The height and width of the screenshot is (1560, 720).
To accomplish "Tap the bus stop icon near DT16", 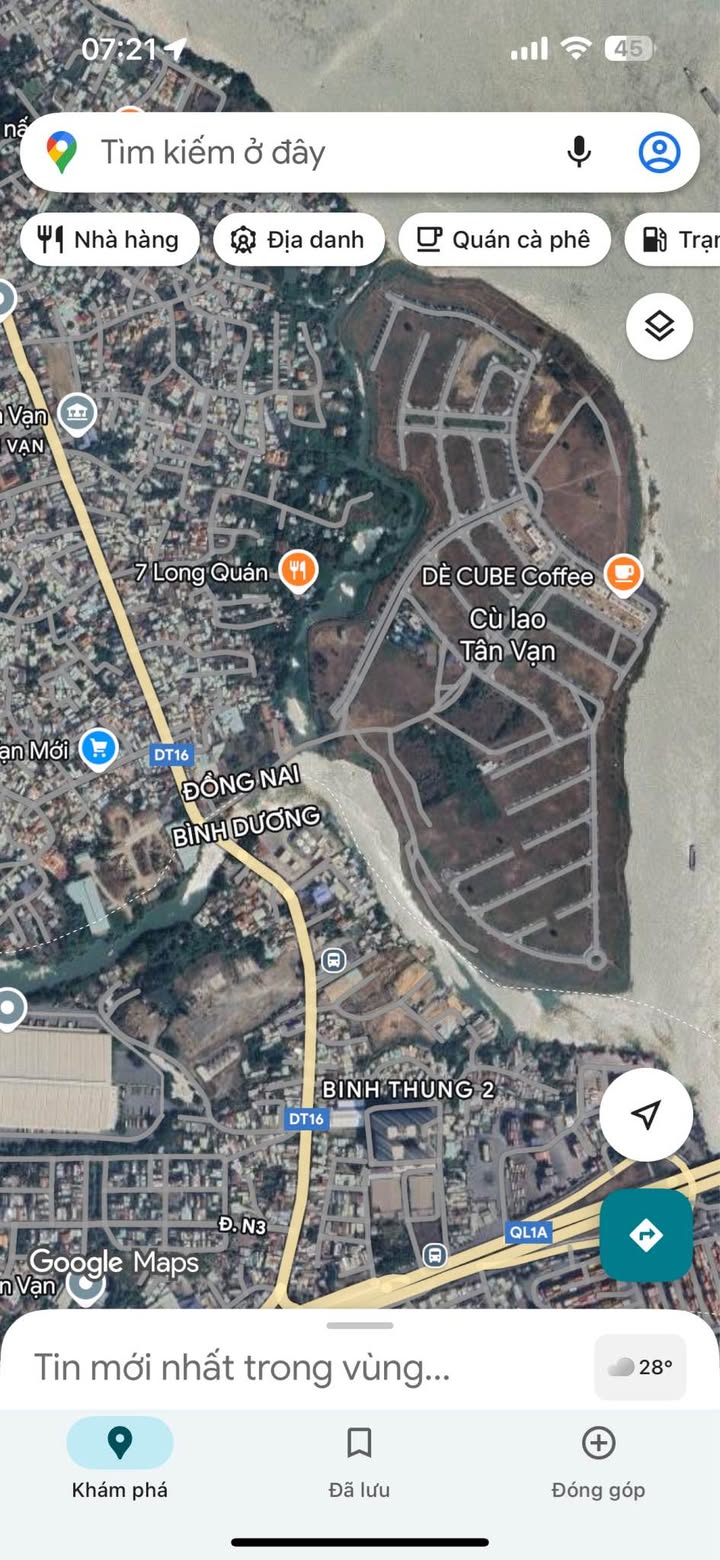I will tap(334, 961).
